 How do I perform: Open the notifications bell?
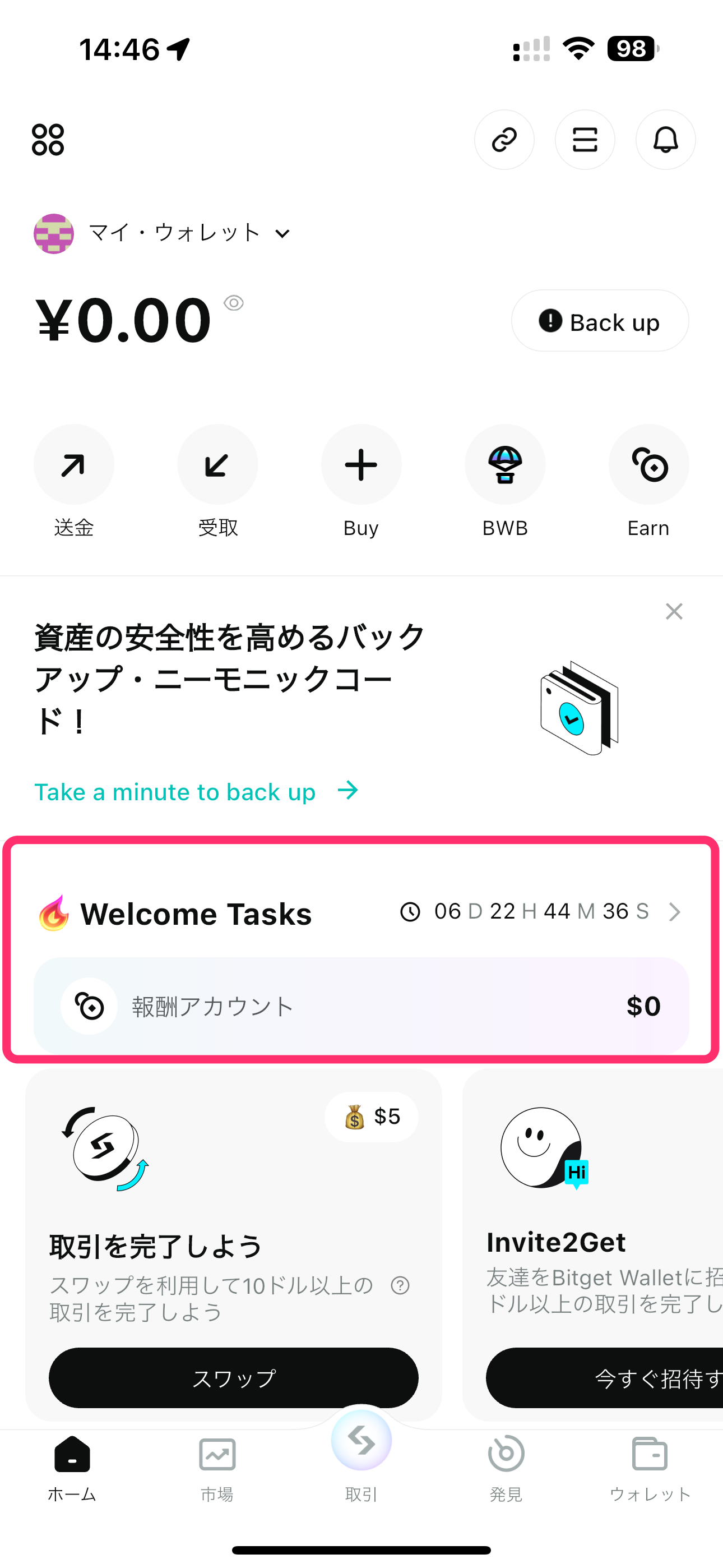pos(665,140)
